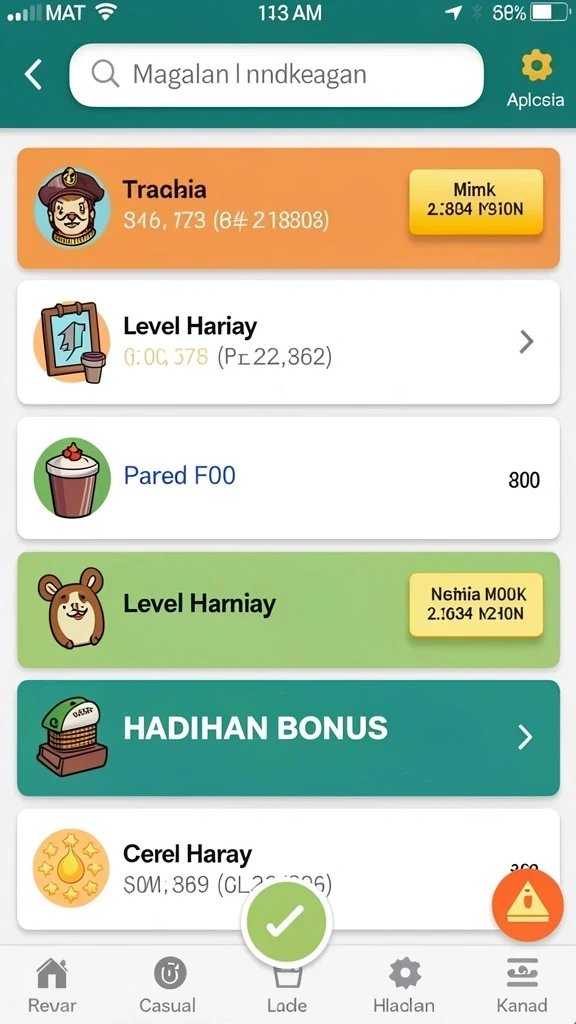Tap the orange warning floating button
576x1024 pixels.
coord(527,905)
